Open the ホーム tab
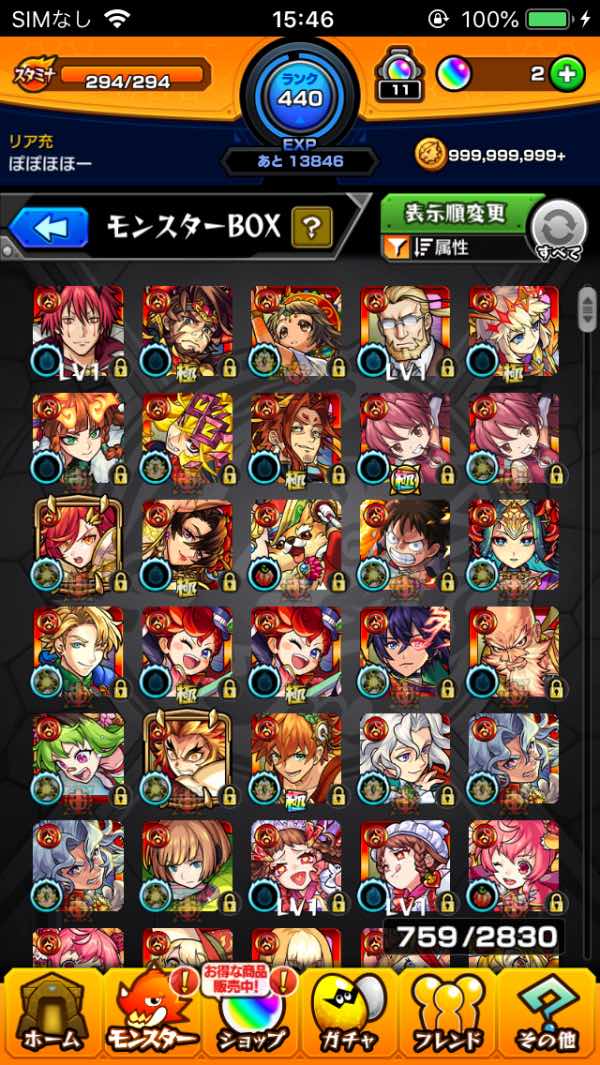Screen dimensions: 600x1065 (50, 1013)
